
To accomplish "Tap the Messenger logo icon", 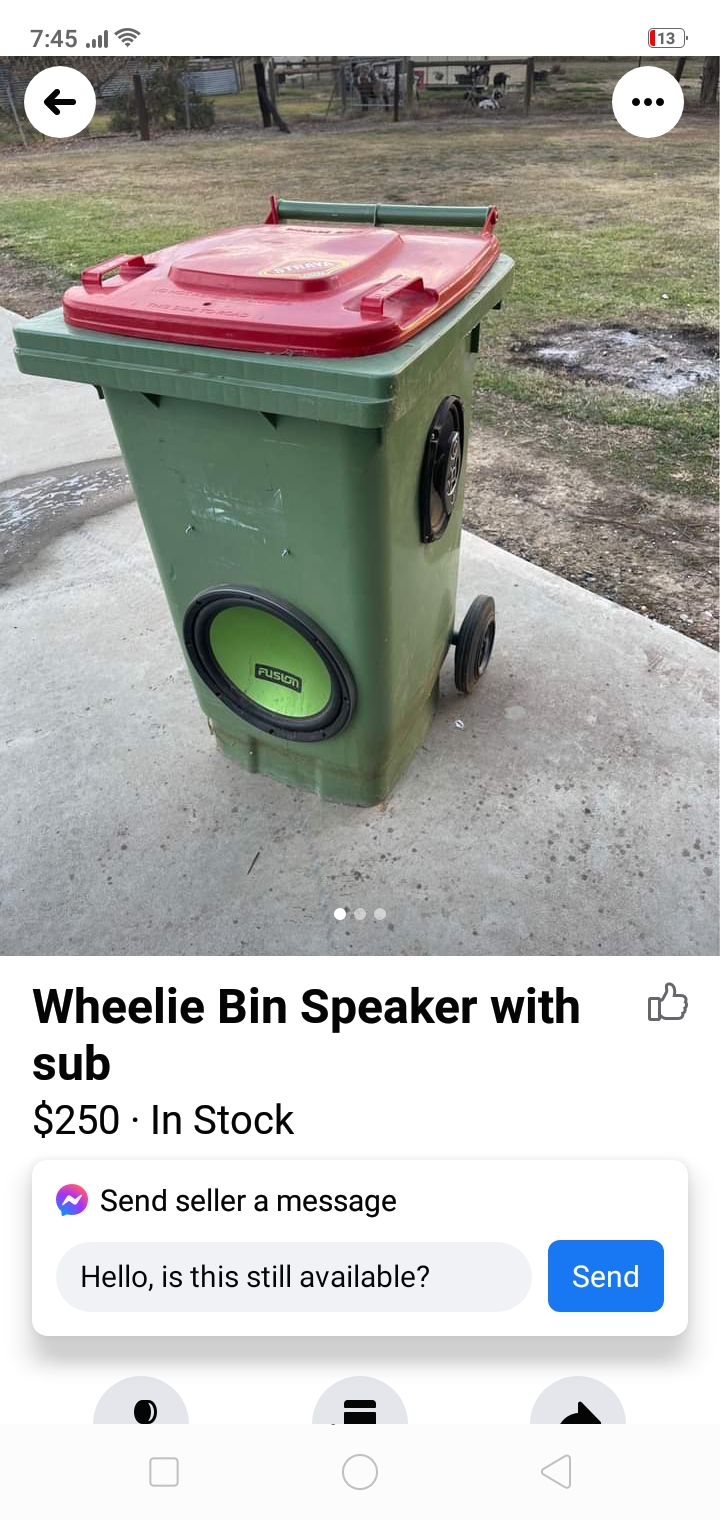I will pos(74,1199).
